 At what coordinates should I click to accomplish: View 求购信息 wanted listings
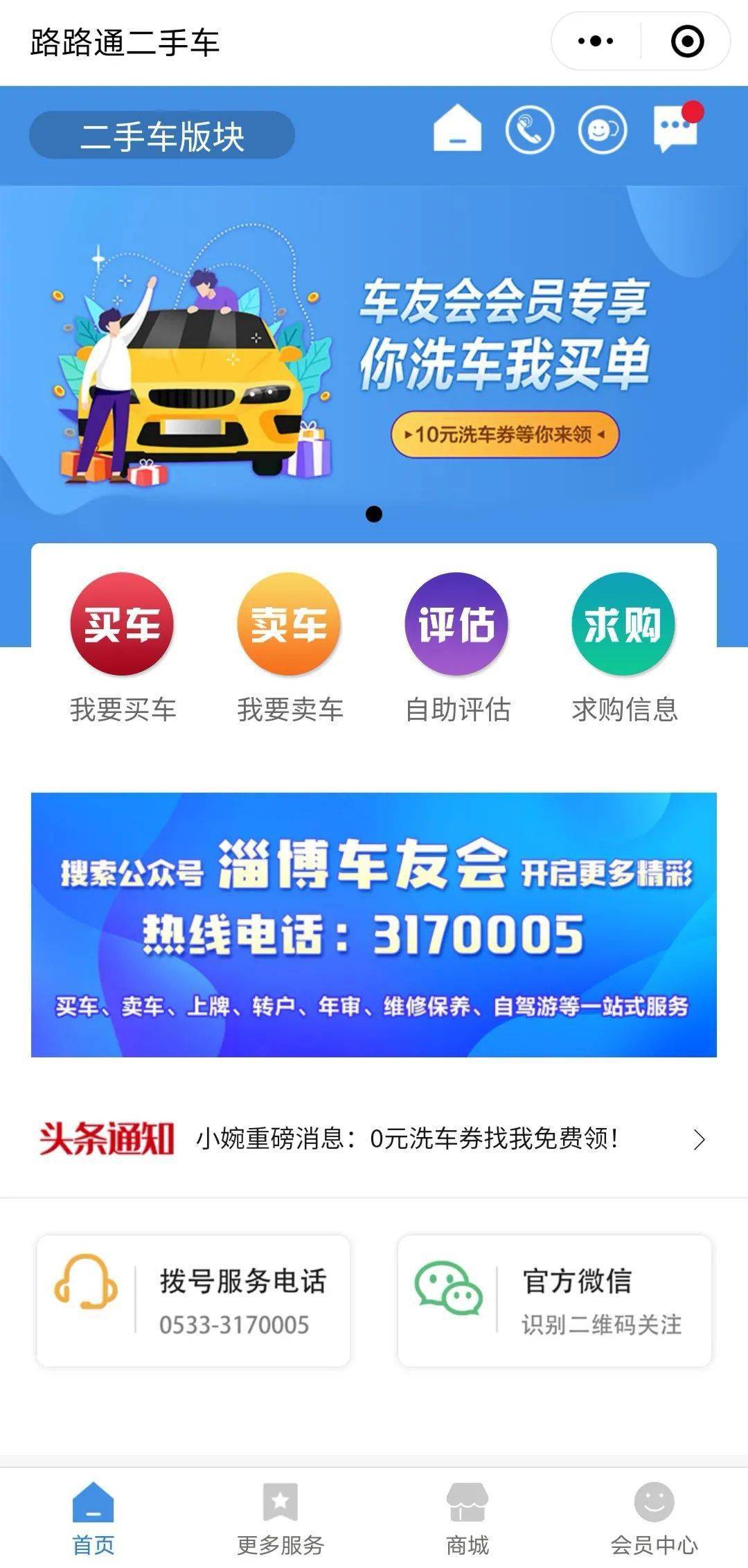624,646
